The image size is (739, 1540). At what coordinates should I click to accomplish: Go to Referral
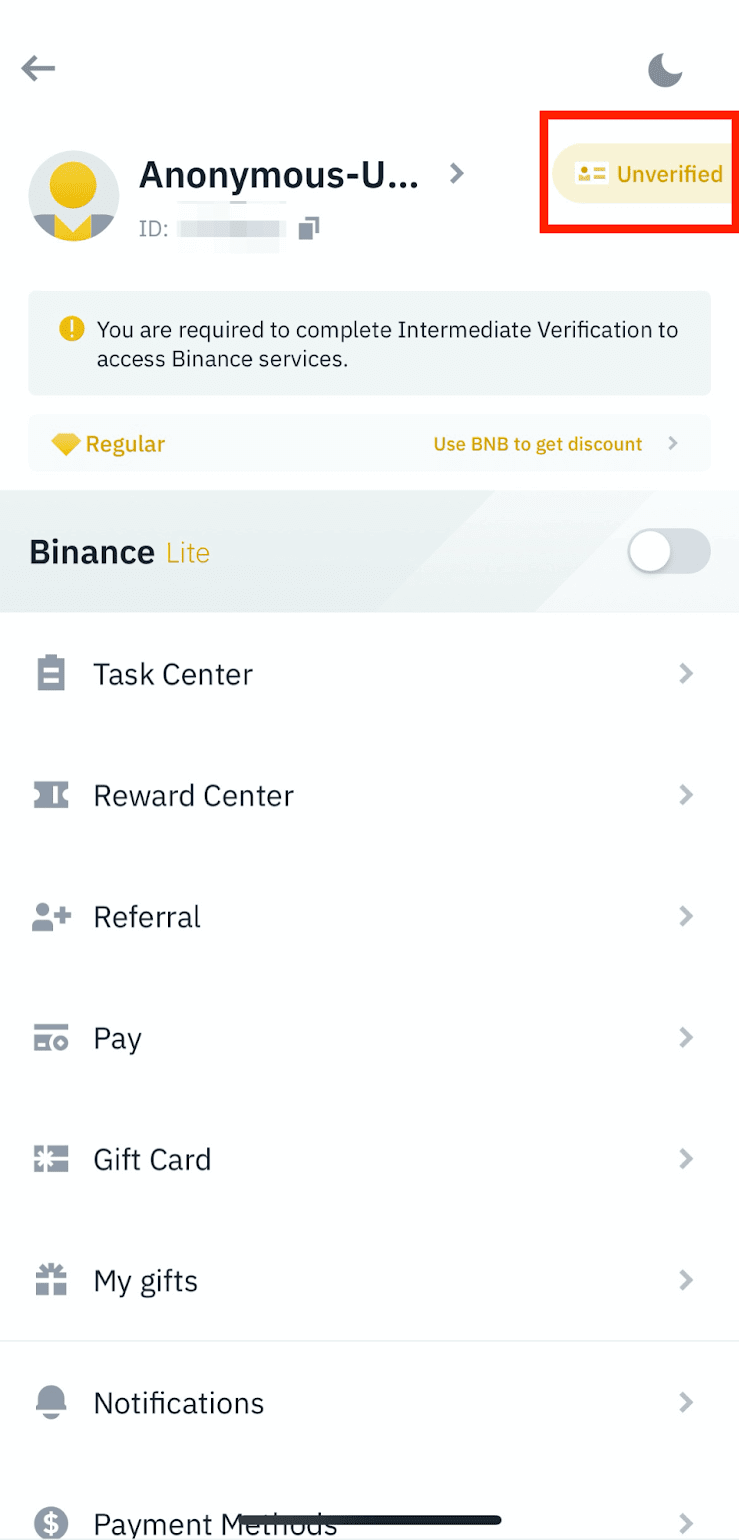point(369,917)
